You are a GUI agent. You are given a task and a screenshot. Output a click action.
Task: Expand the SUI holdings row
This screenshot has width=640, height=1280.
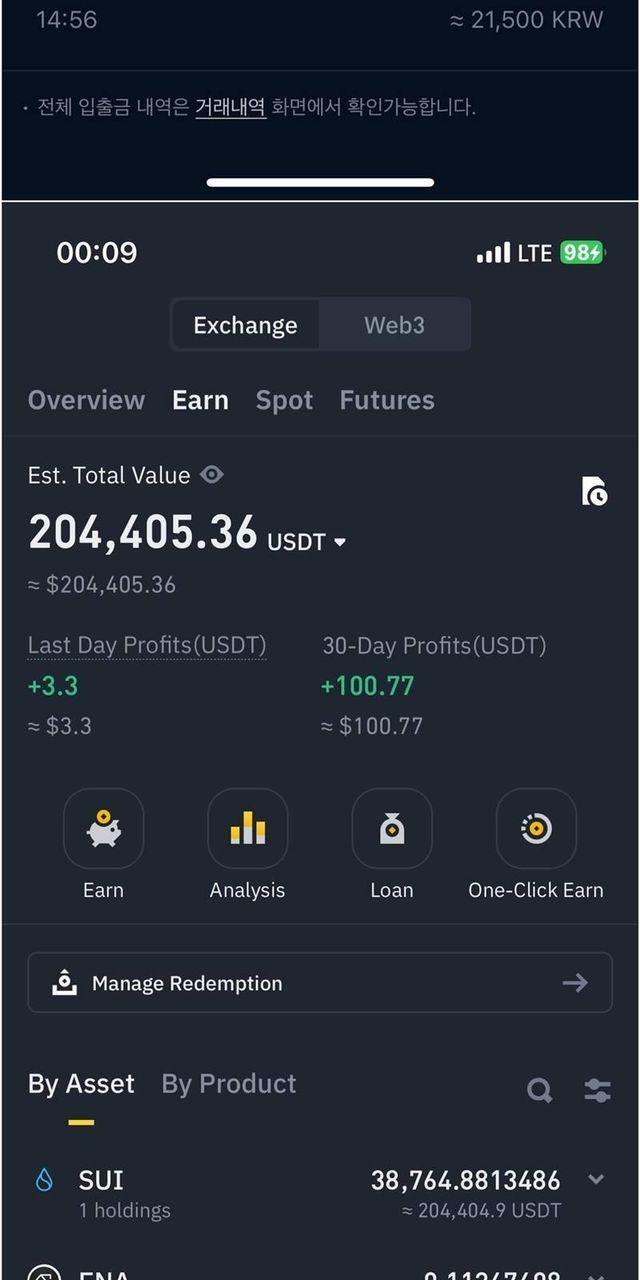click(x=596, y=1180)
